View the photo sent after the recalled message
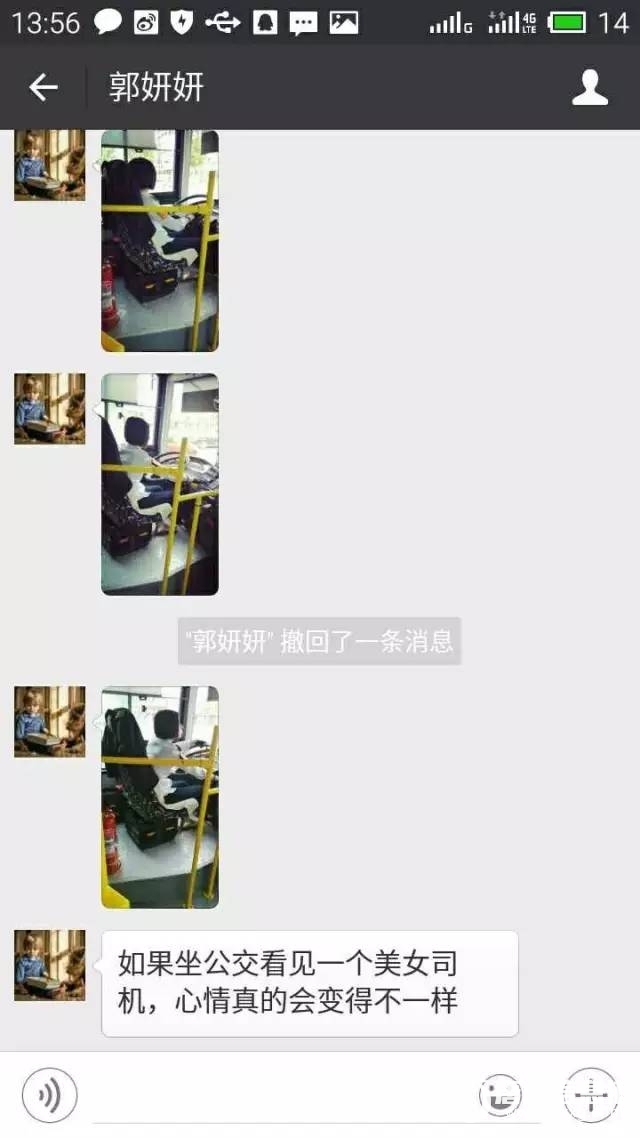The width and height of the screenshot is (640, 1138). point(160,796)
